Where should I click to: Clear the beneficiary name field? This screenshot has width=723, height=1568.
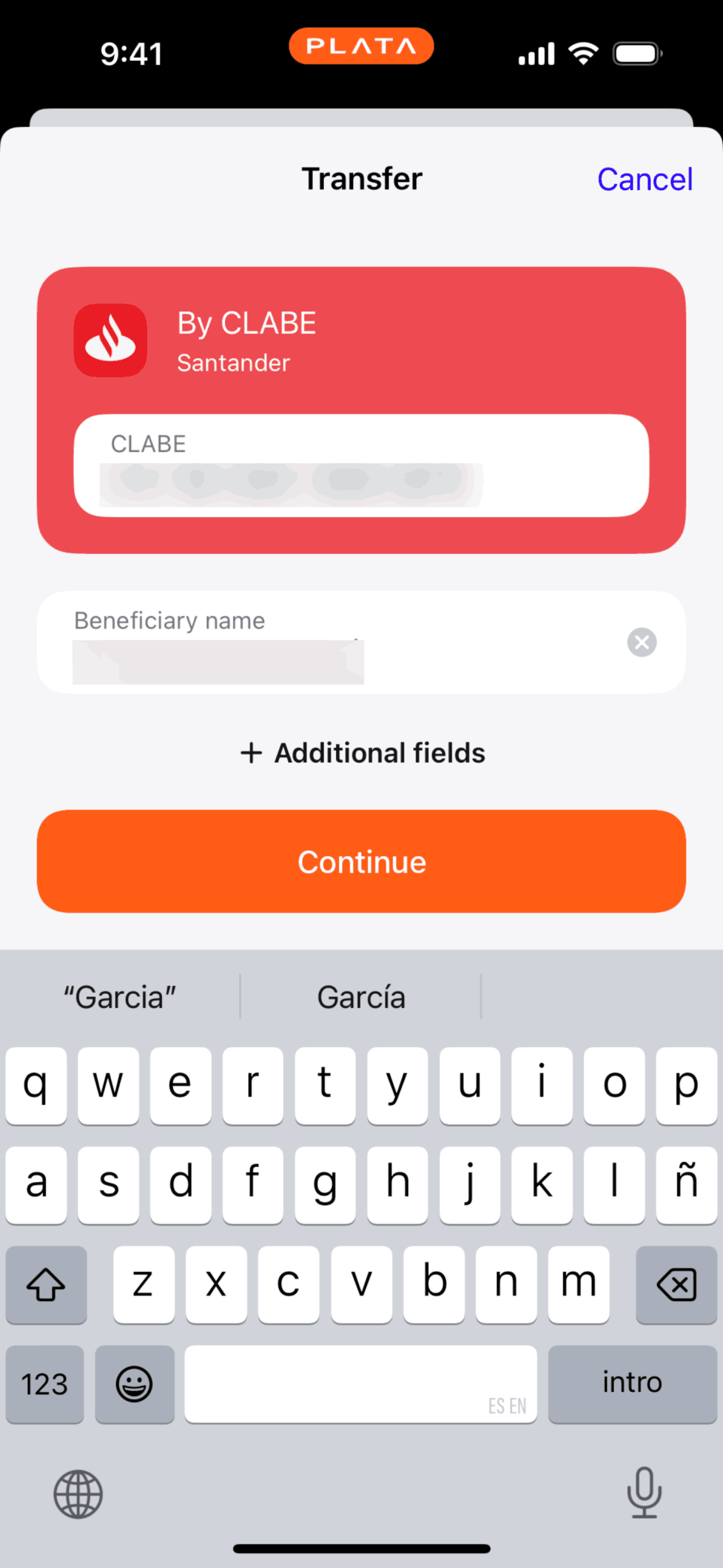(641, 642)
